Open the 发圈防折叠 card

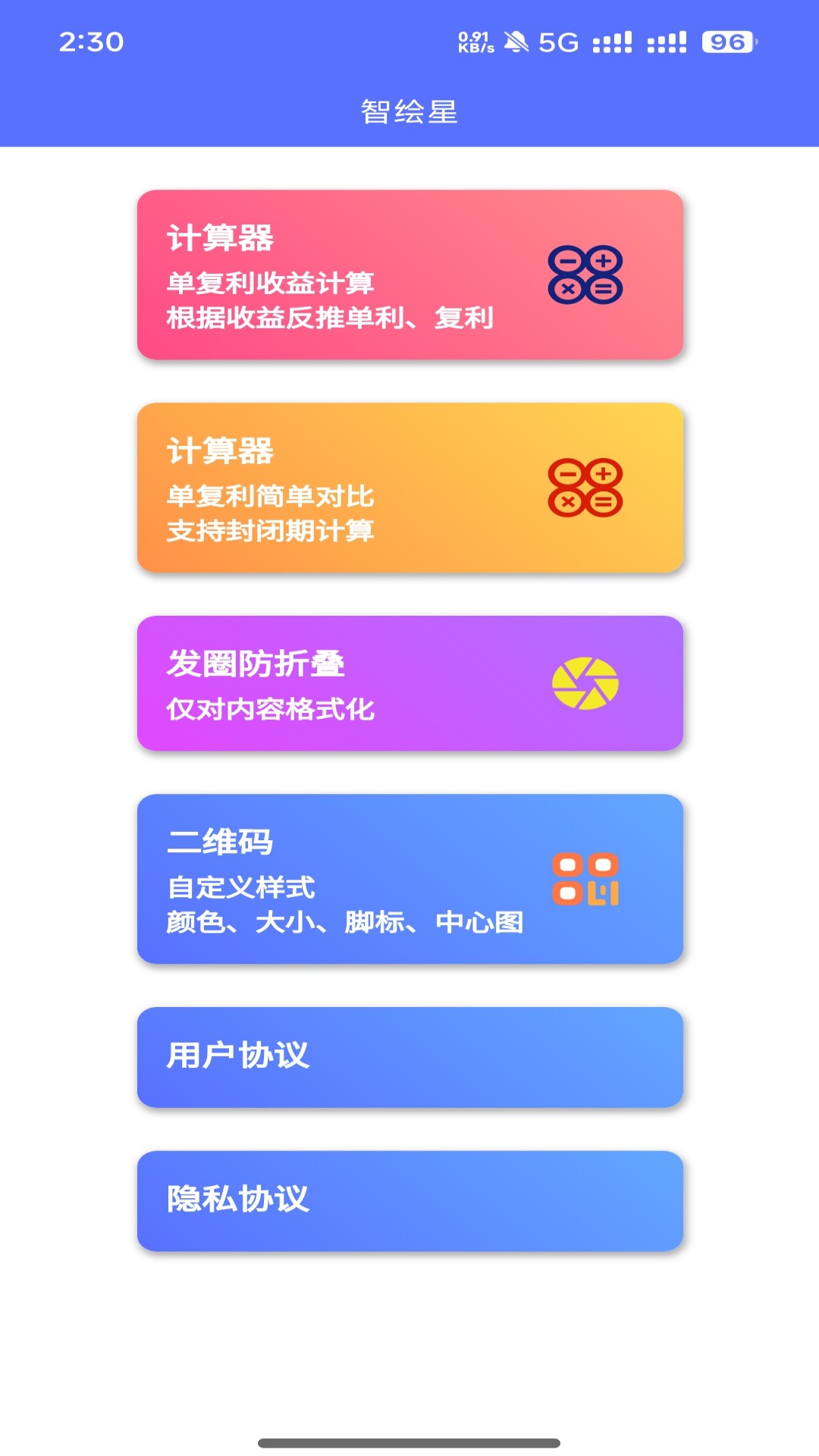[409, 683]
